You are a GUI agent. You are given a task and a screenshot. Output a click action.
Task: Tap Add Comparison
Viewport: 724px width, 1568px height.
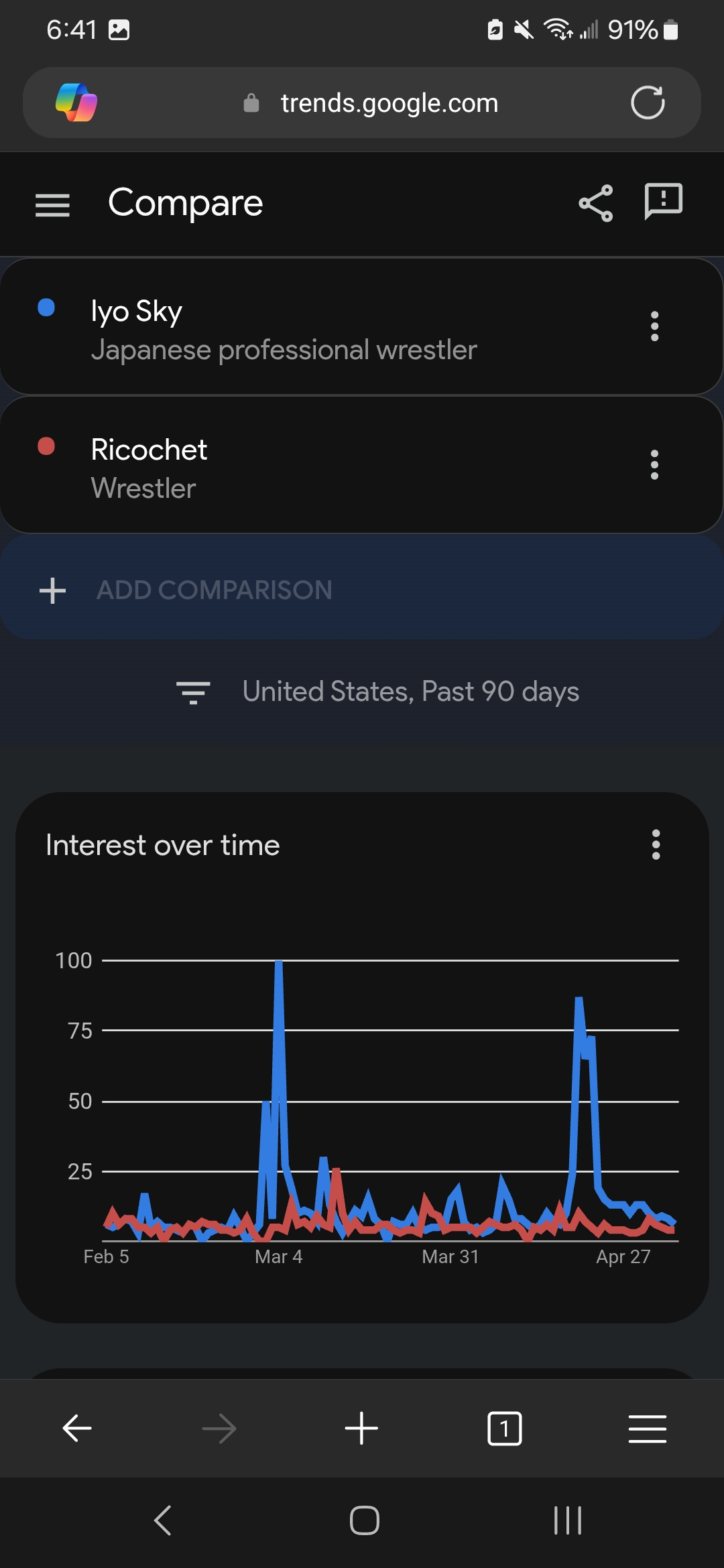point(215,590)
